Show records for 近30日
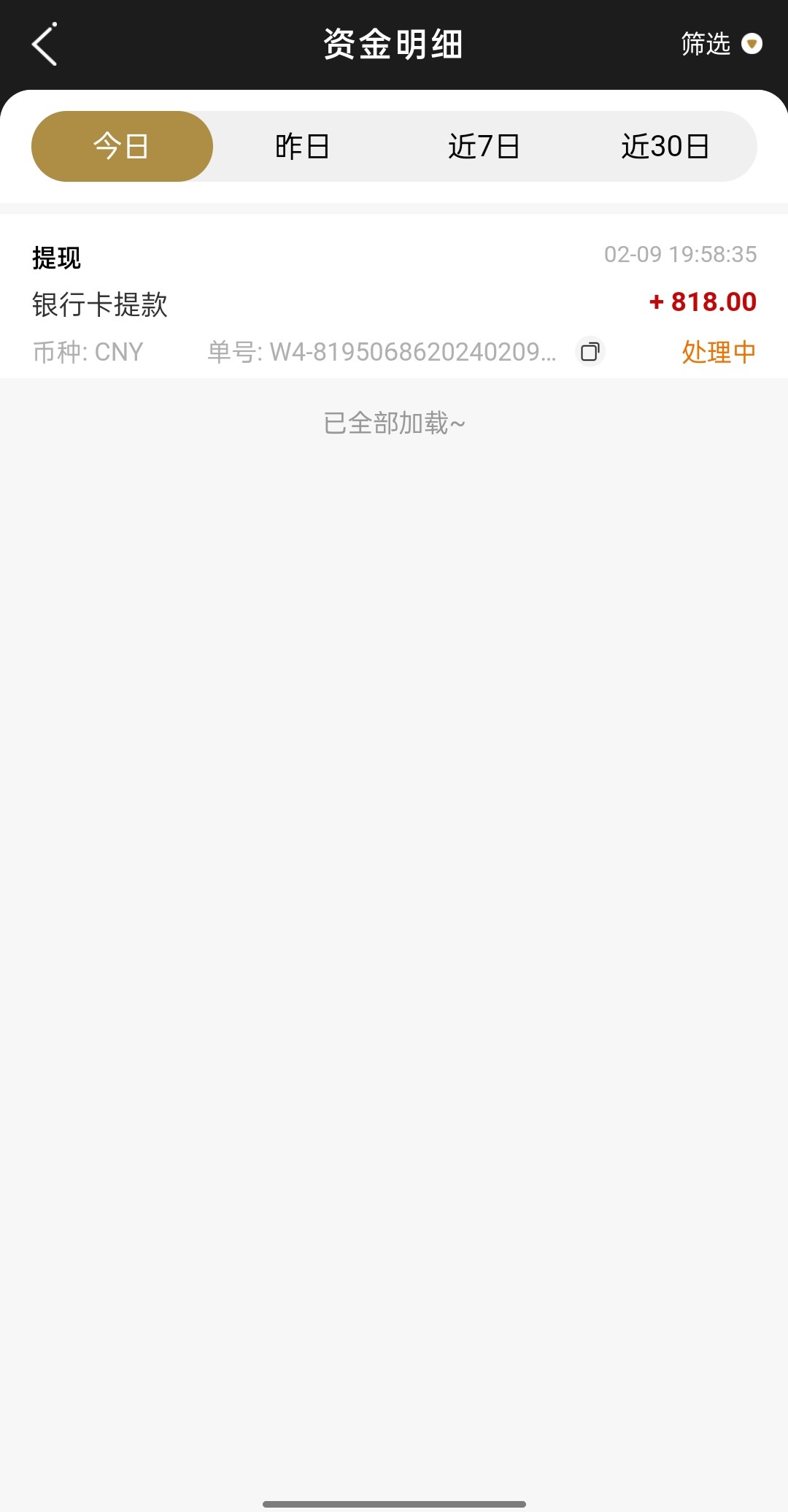 point(665,147)
